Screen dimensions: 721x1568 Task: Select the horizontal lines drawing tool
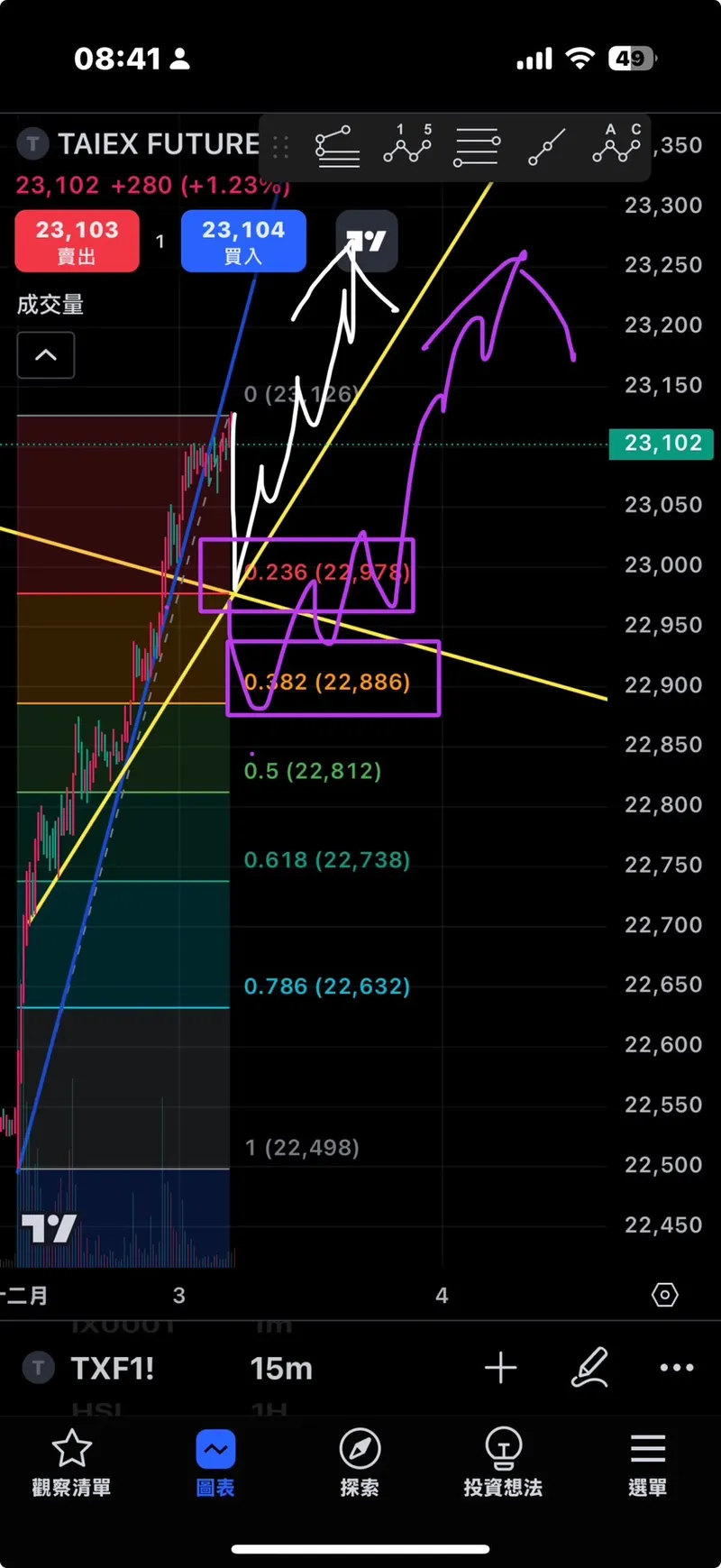(x=477, y=146)
